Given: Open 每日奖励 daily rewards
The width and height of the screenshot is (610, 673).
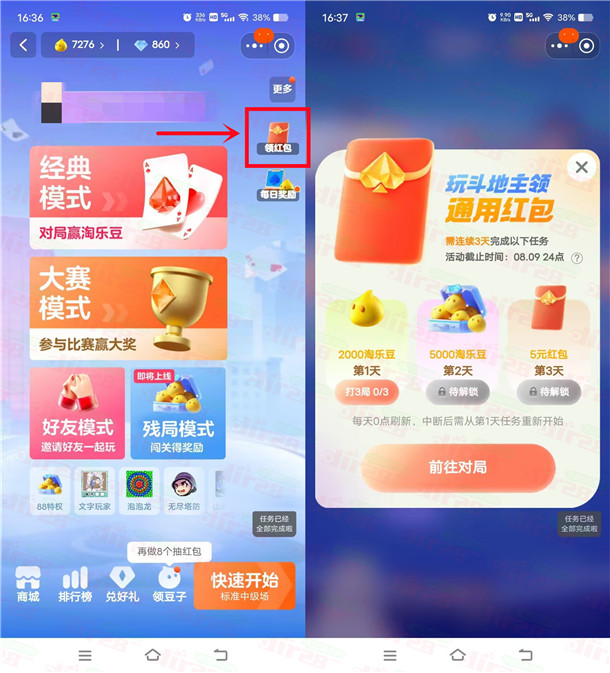Looking at the screenshot, I should pyautogui.click(x=278, y=187).
